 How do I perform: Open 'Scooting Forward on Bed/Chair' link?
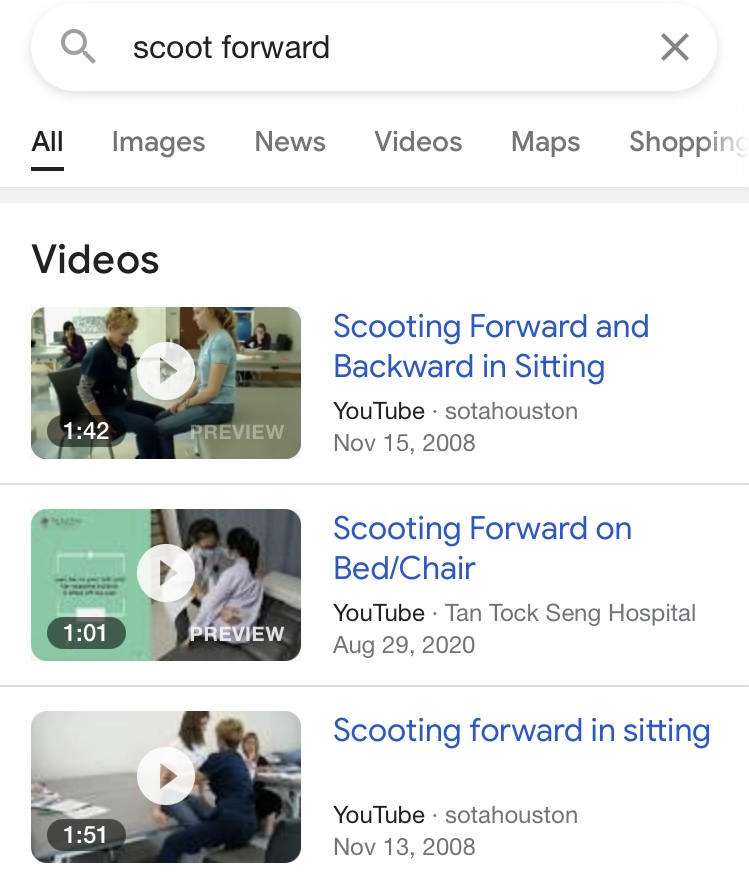point(482,548)
